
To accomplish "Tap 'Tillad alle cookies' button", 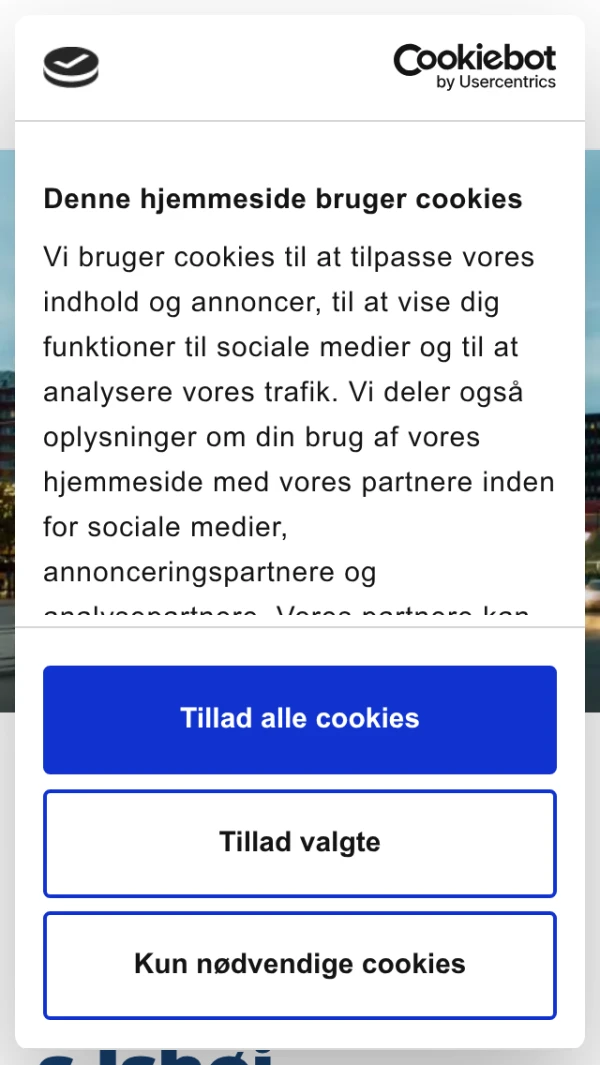I will click(300, 719).
